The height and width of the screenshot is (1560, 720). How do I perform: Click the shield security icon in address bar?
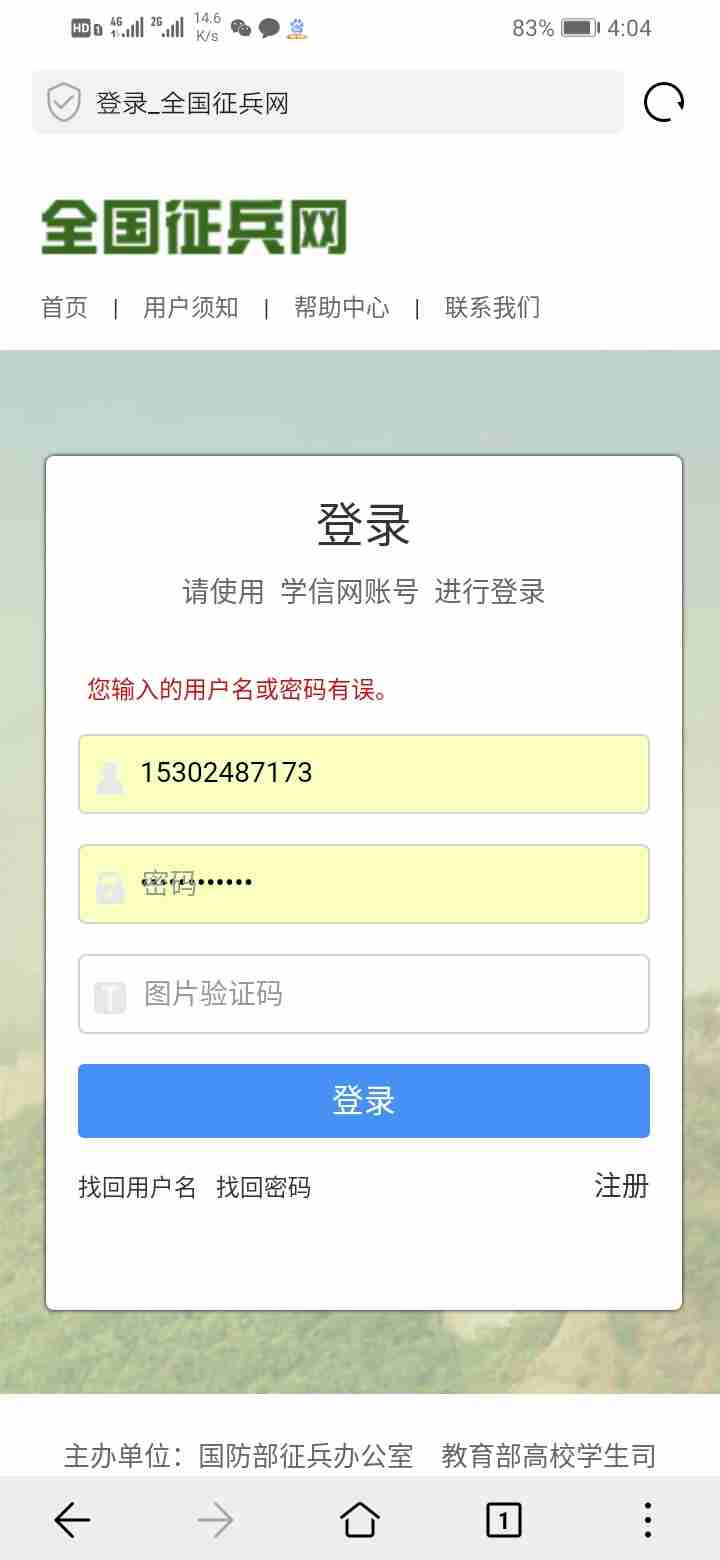(62, 101)
